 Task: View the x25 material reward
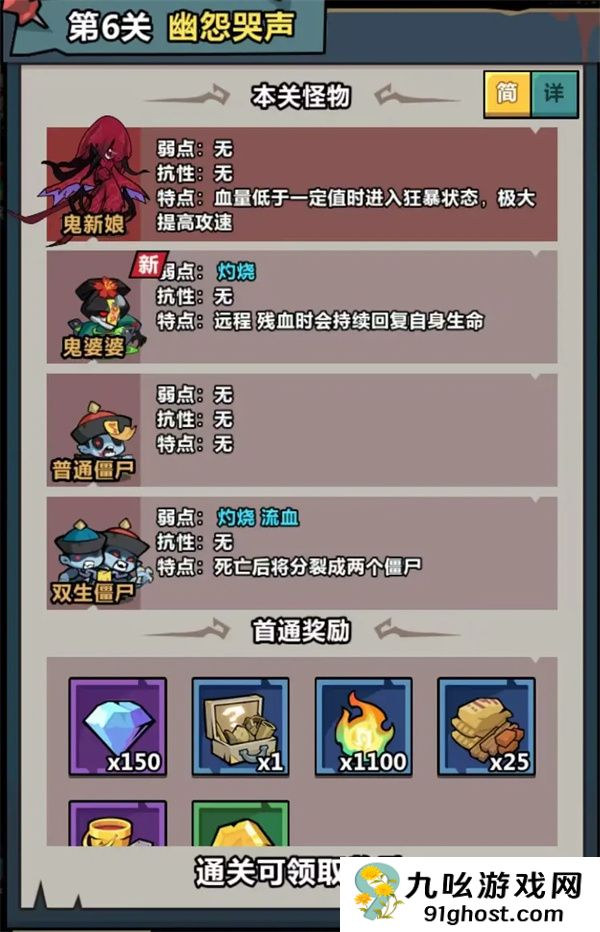[x=486, y=727]
